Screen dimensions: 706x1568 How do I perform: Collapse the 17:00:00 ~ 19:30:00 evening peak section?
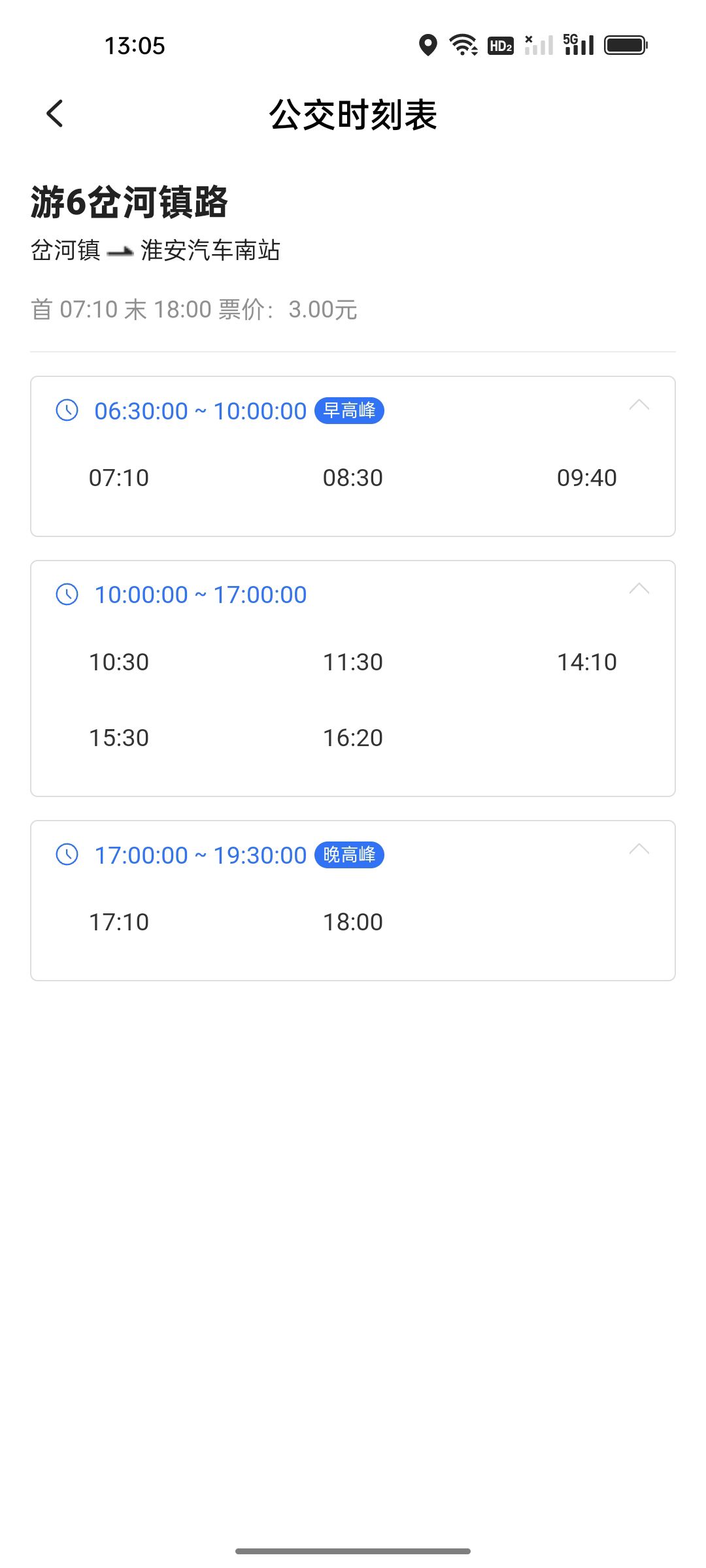coord(639,849)
